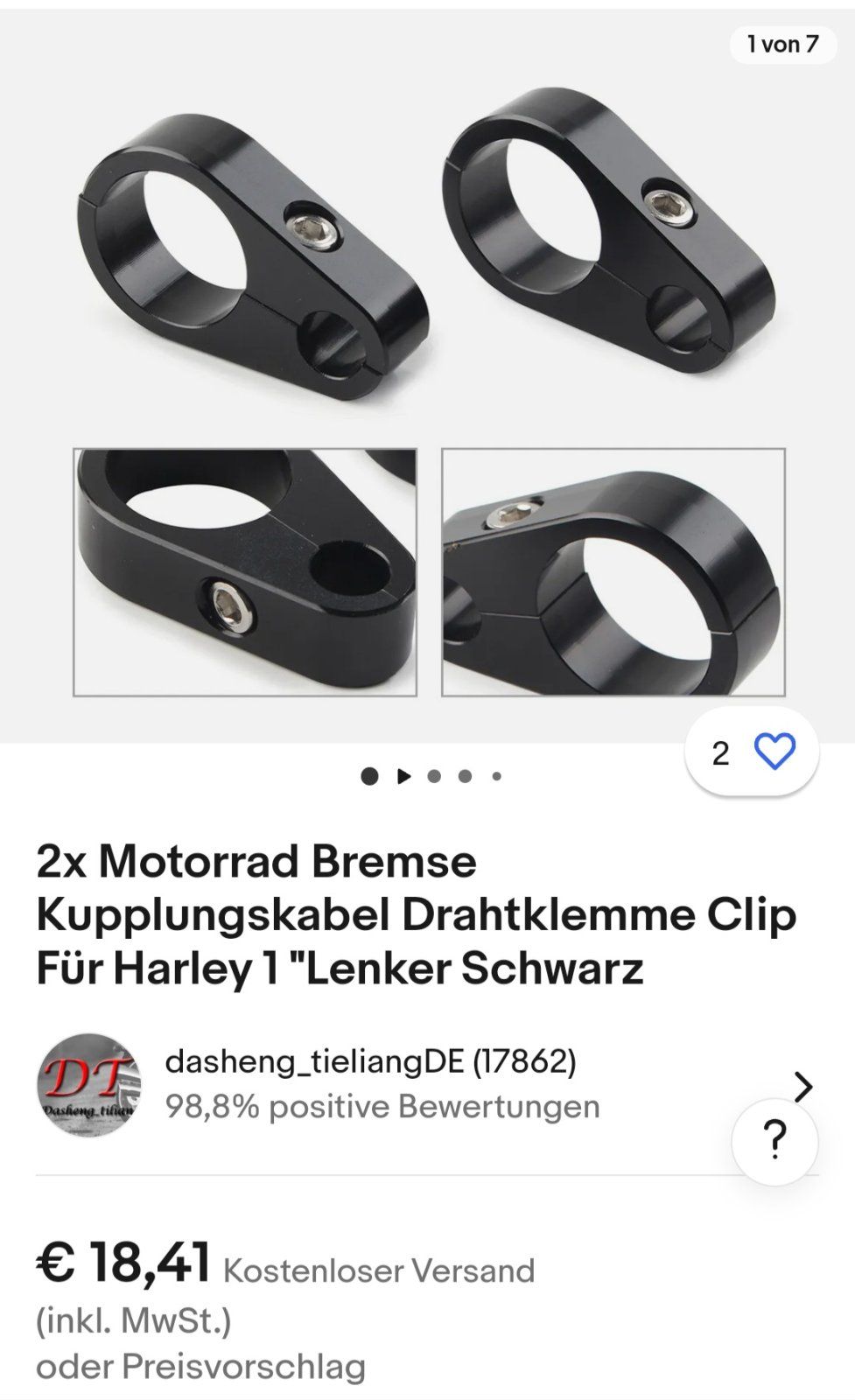Viewport: 855px width, 1400px height.
Task: Tap the image carousel page indicator dots
Action: coord(431,776)
